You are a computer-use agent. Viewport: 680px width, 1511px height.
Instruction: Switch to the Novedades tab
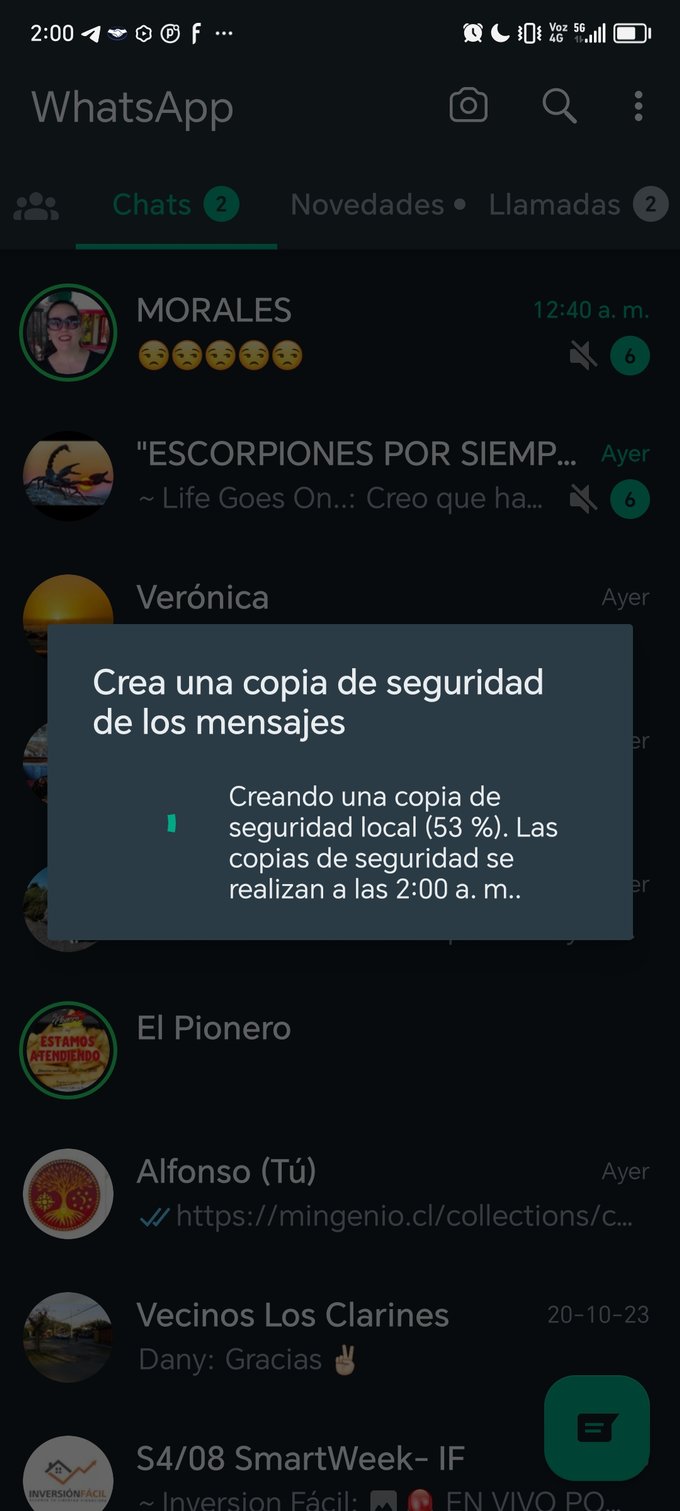[x=377, y=205]
